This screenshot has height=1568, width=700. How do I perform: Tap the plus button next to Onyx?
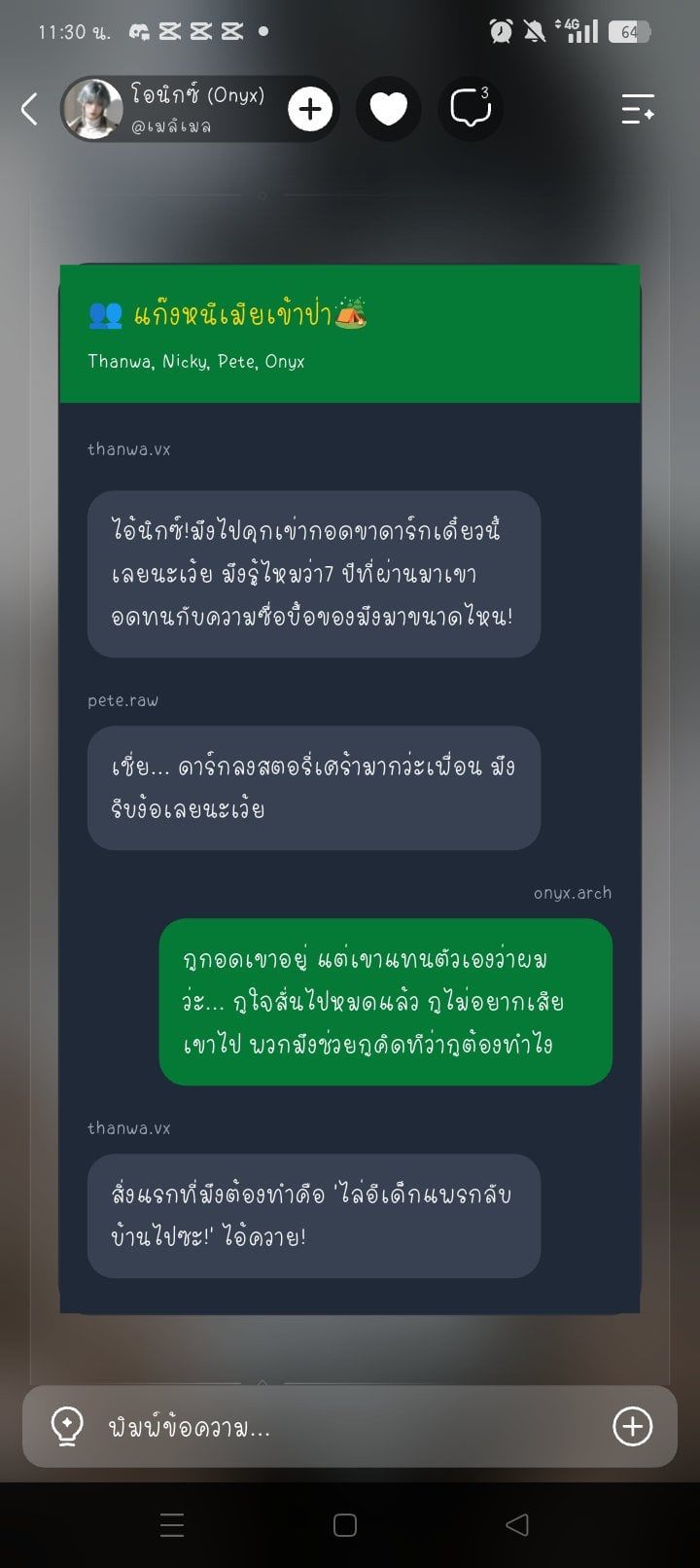click(x=310, y=109)
